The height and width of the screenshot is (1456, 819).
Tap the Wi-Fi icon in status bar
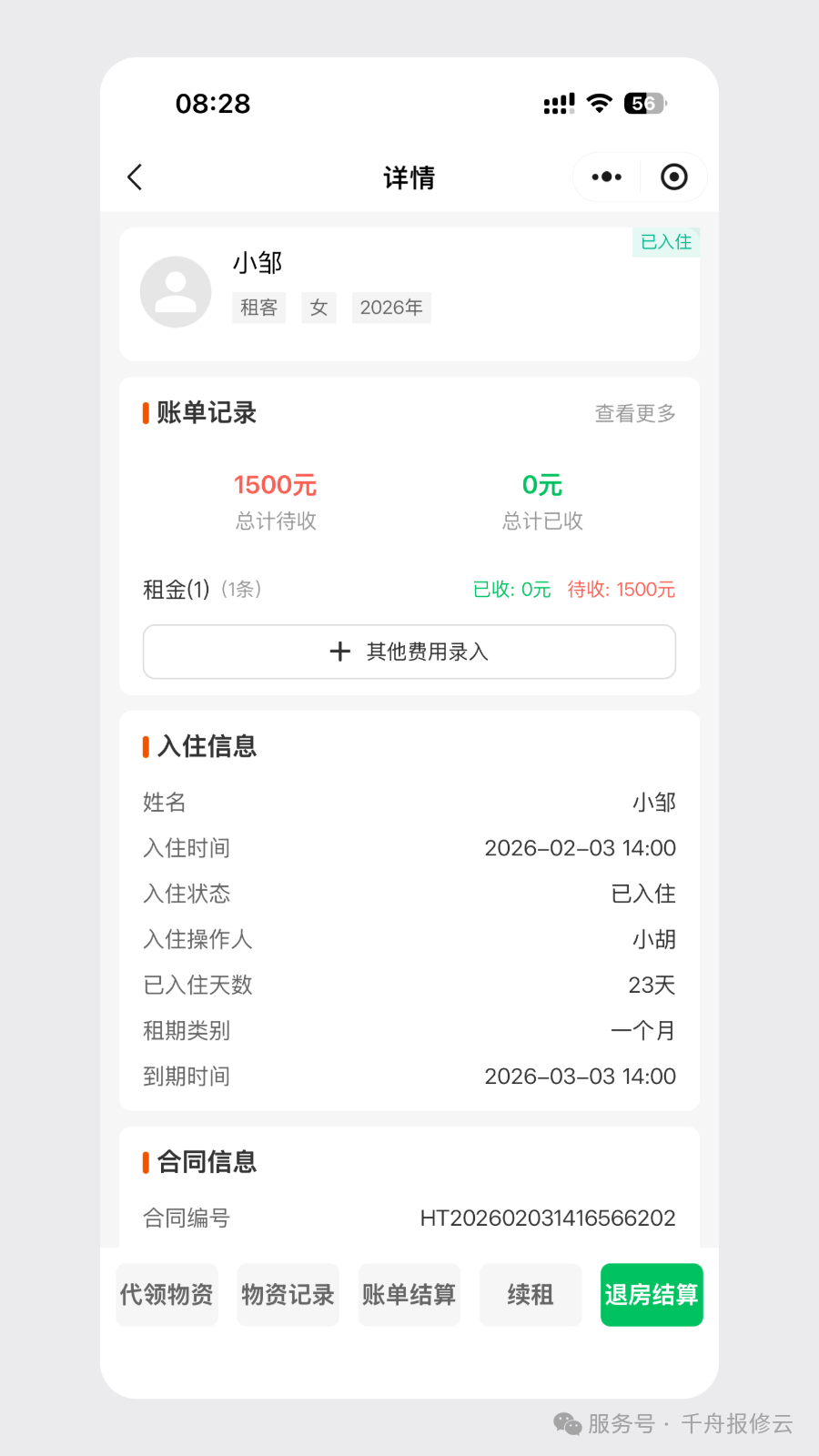(598, 103)
